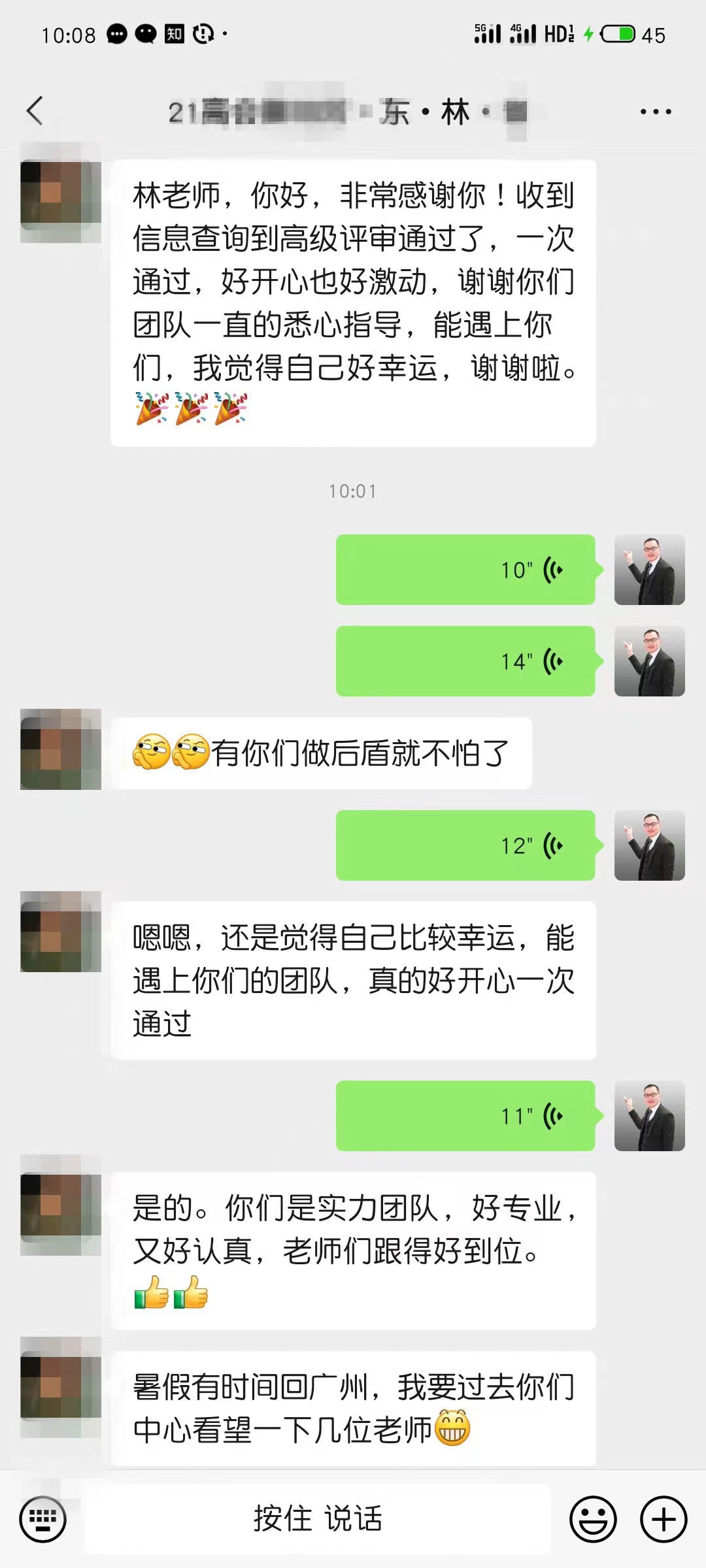
Task: Open sender's avatar beside the 10-second voice message
Action: point(649,570)
